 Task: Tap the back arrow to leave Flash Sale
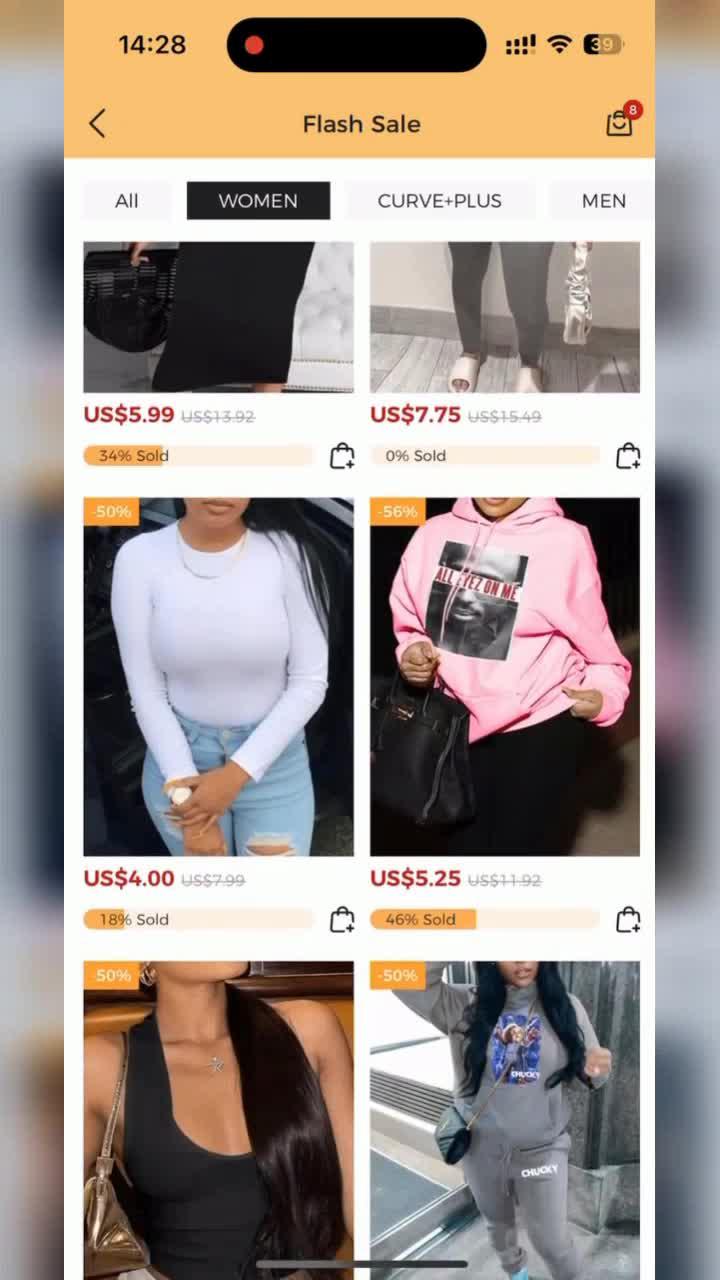coord(96,122)
